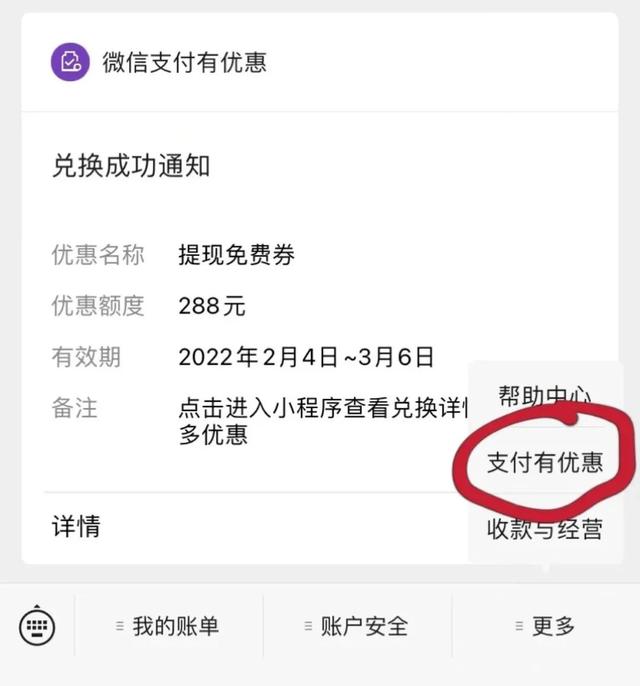
Task: Open the 我的账单 menu
Action: 168,627
